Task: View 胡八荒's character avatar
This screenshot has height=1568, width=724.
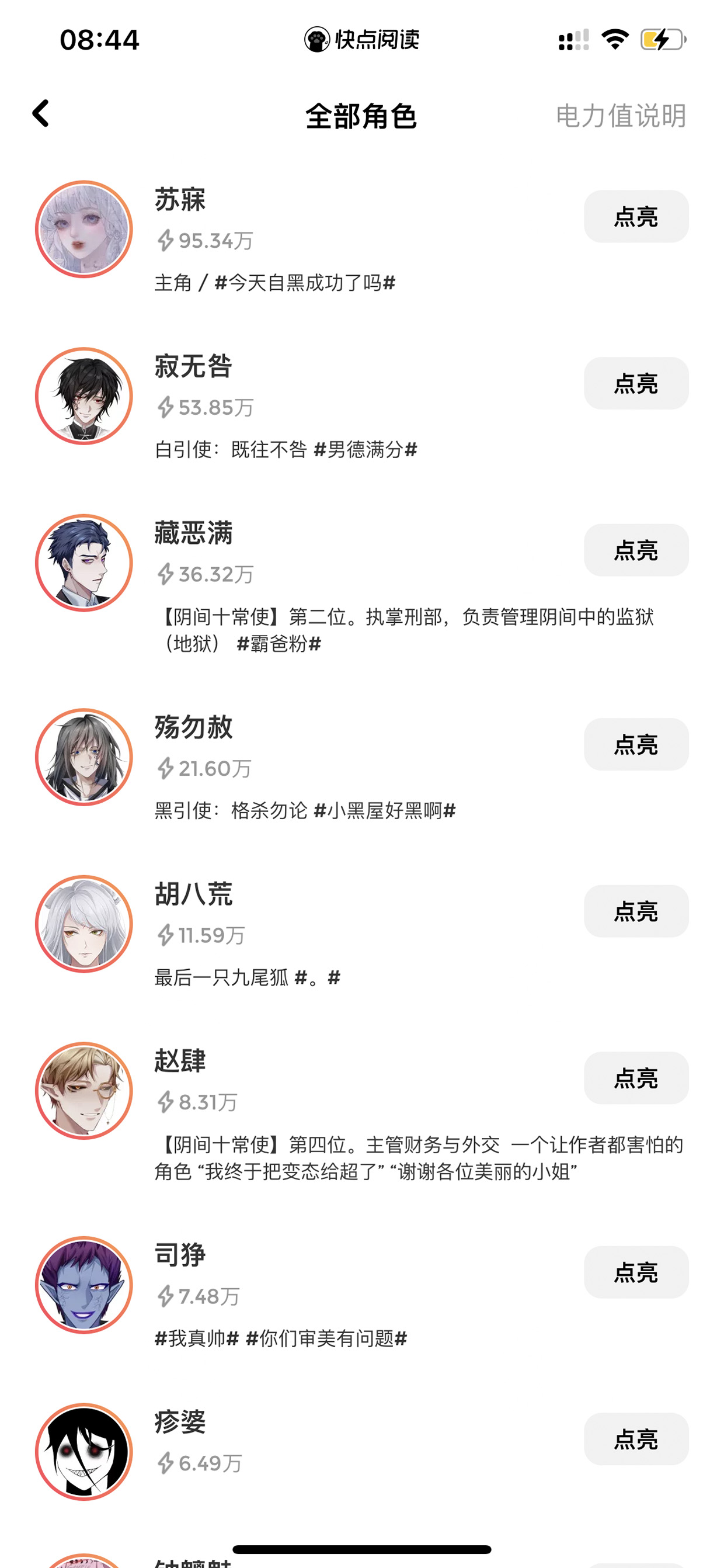Action: pyautogui.click(x=84, y=924)
